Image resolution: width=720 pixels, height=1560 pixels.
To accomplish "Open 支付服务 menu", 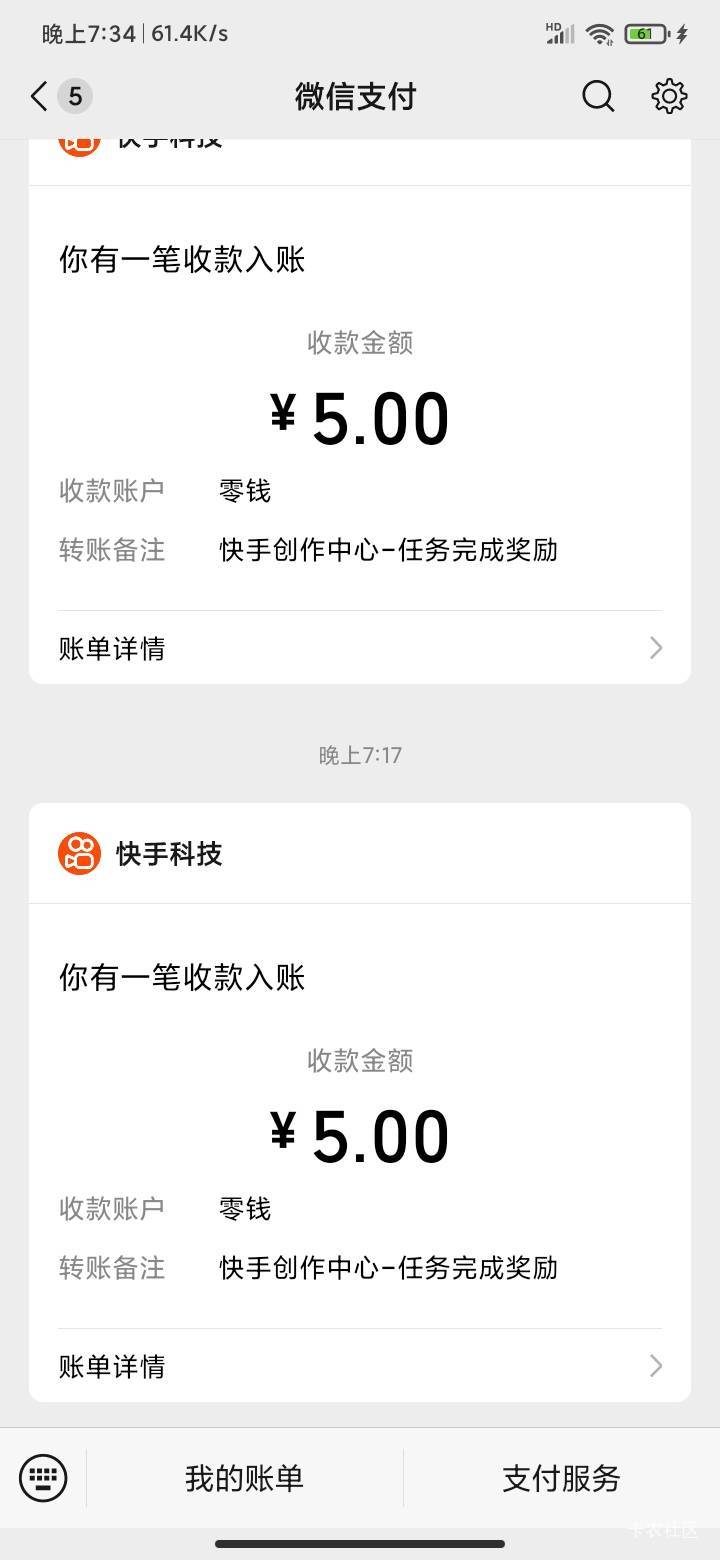I will click(561, 1478).
